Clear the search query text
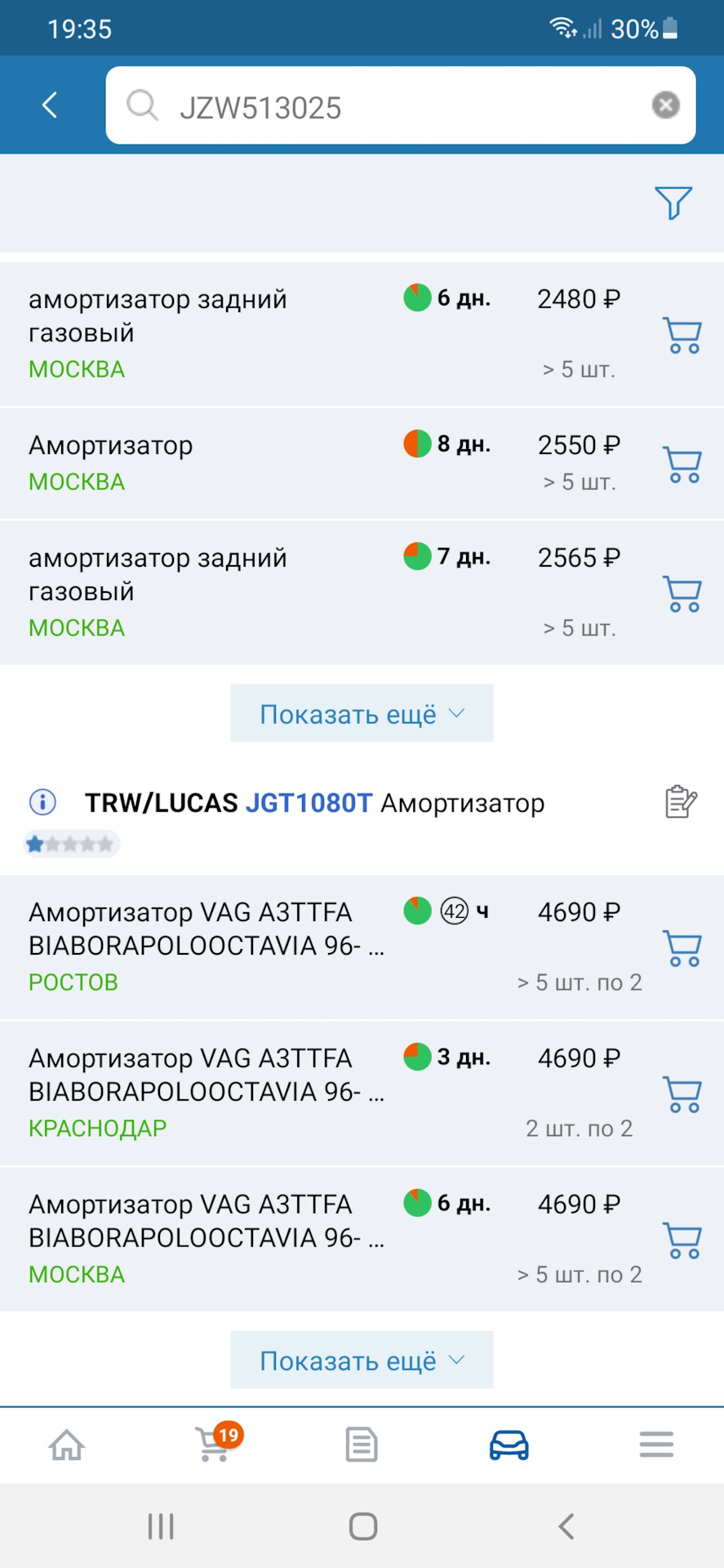This screenshot has width=724, height=1568. point(665,105)
